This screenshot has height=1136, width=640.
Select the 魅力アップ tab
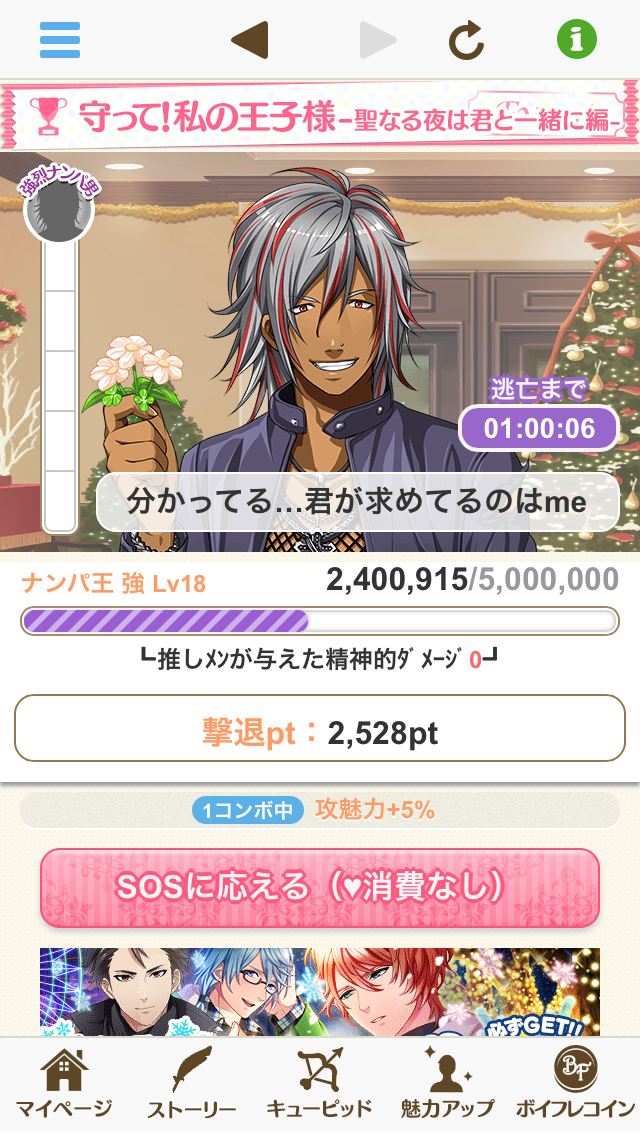[447, 1086]
